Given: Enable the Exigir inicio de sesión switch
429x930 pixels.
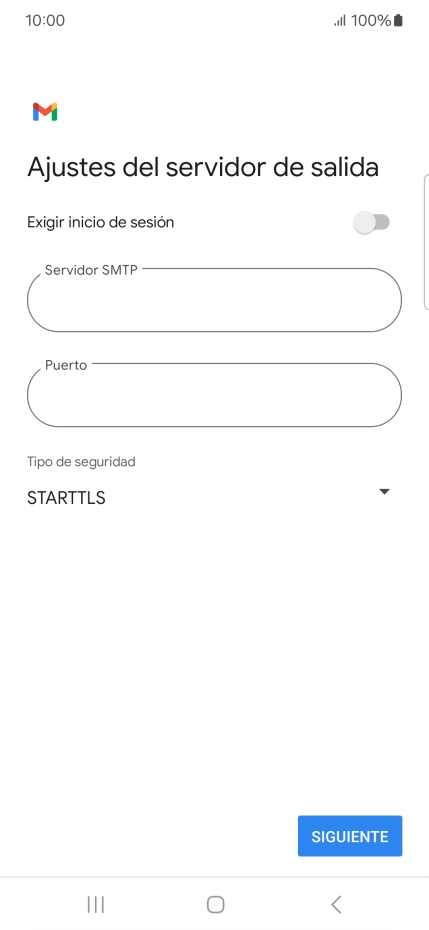Looking at the screenshot, I should tap(371, 222).
